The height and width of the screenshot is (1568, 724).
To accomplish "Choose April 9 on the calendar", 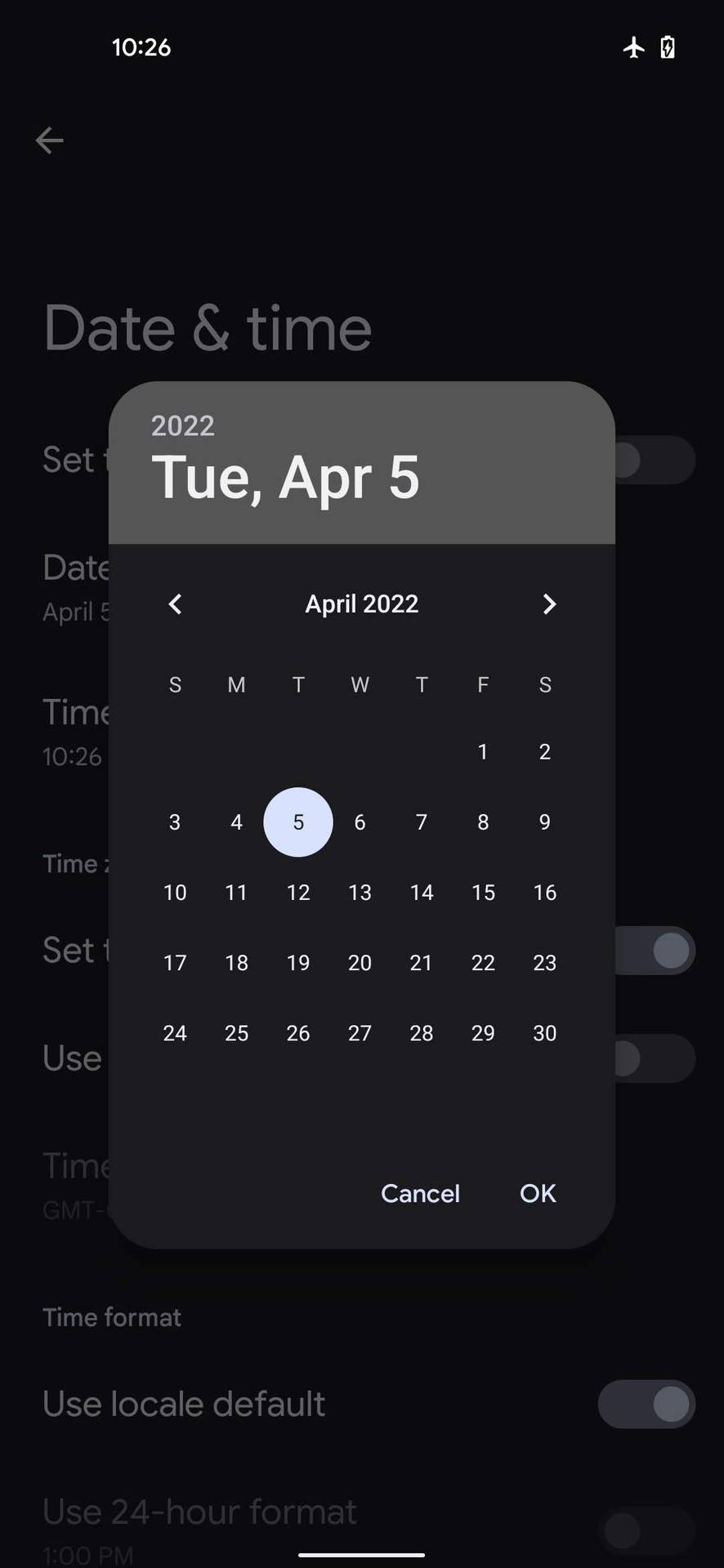I will point(545,822).
